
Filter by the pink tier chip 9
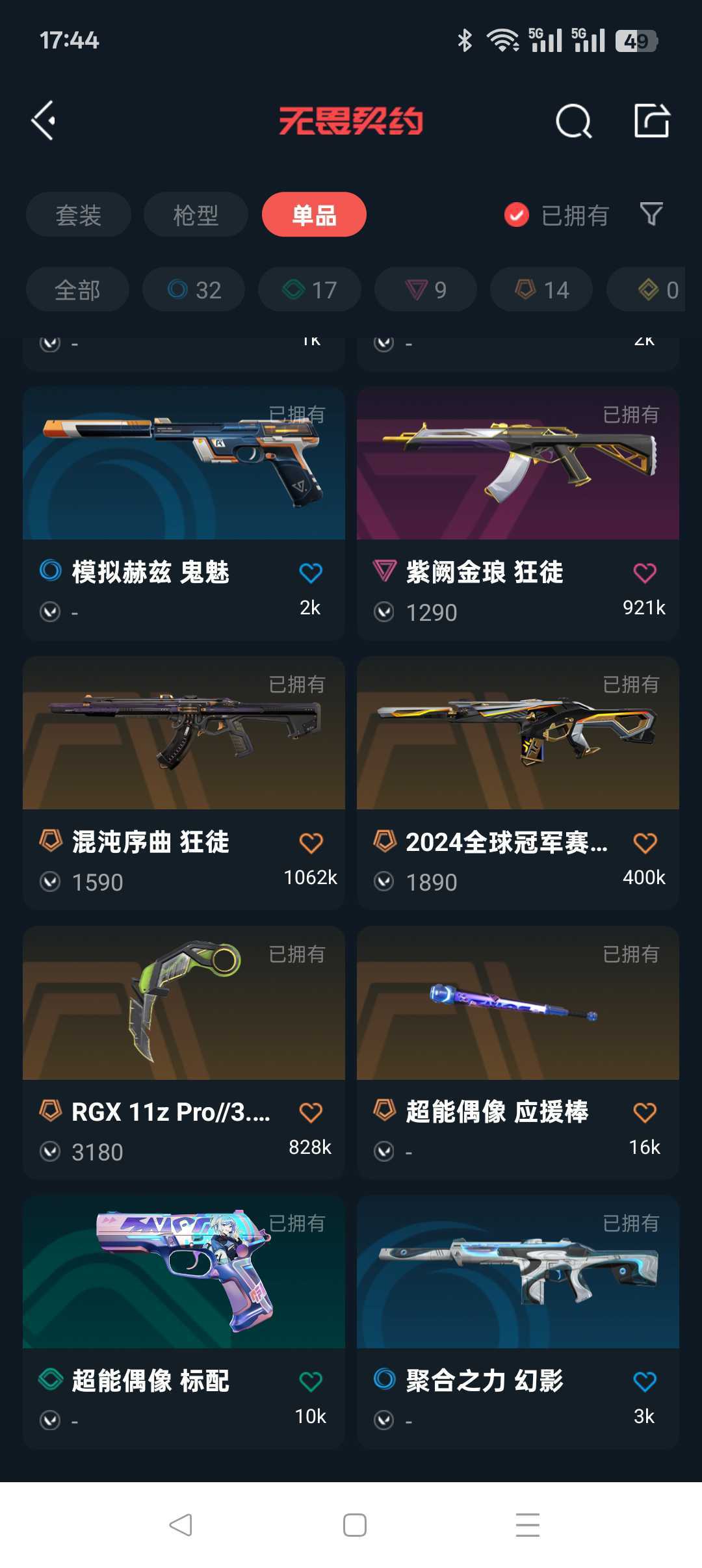coord(425,289)
